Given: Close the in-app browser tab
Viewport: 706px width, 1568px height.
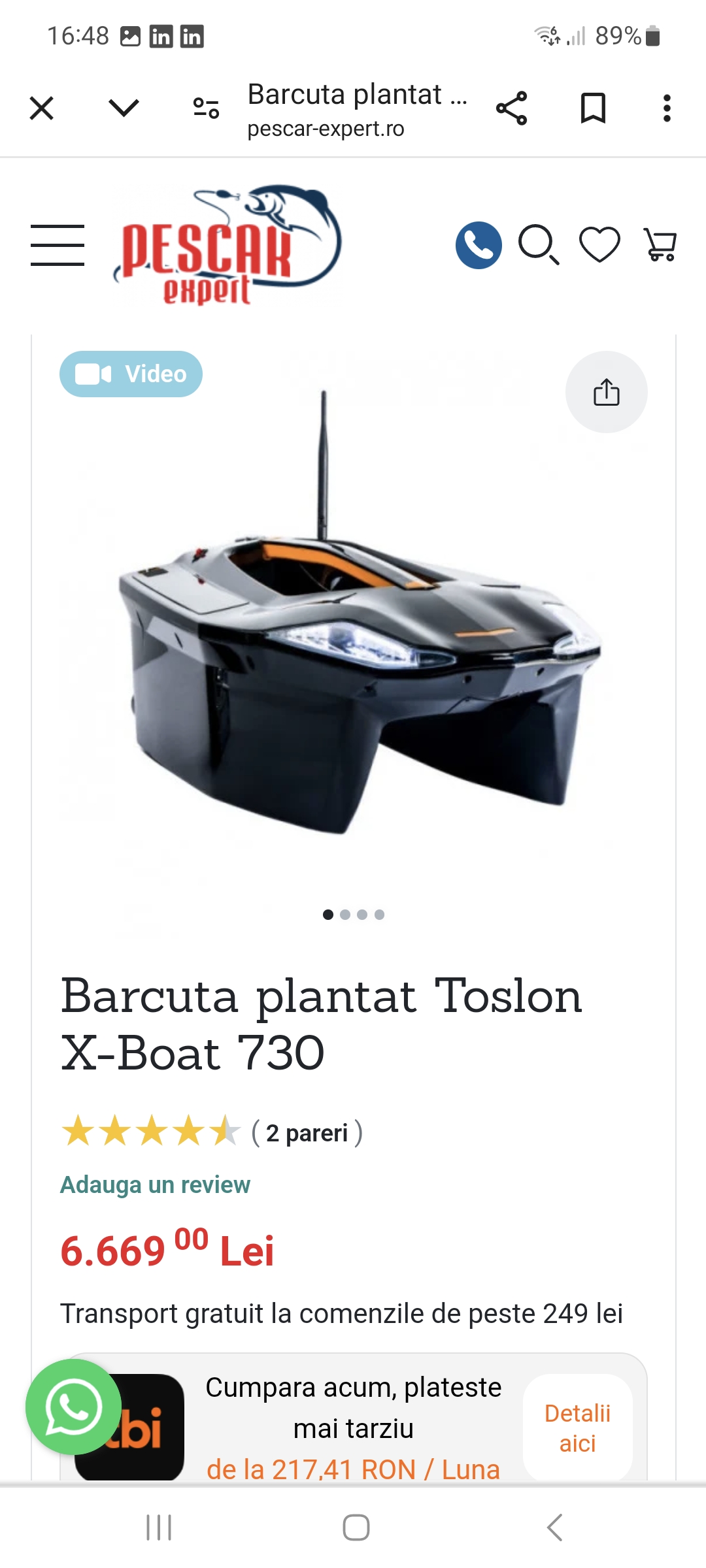Looking at the screenshot, I should [x=42, y=108].
